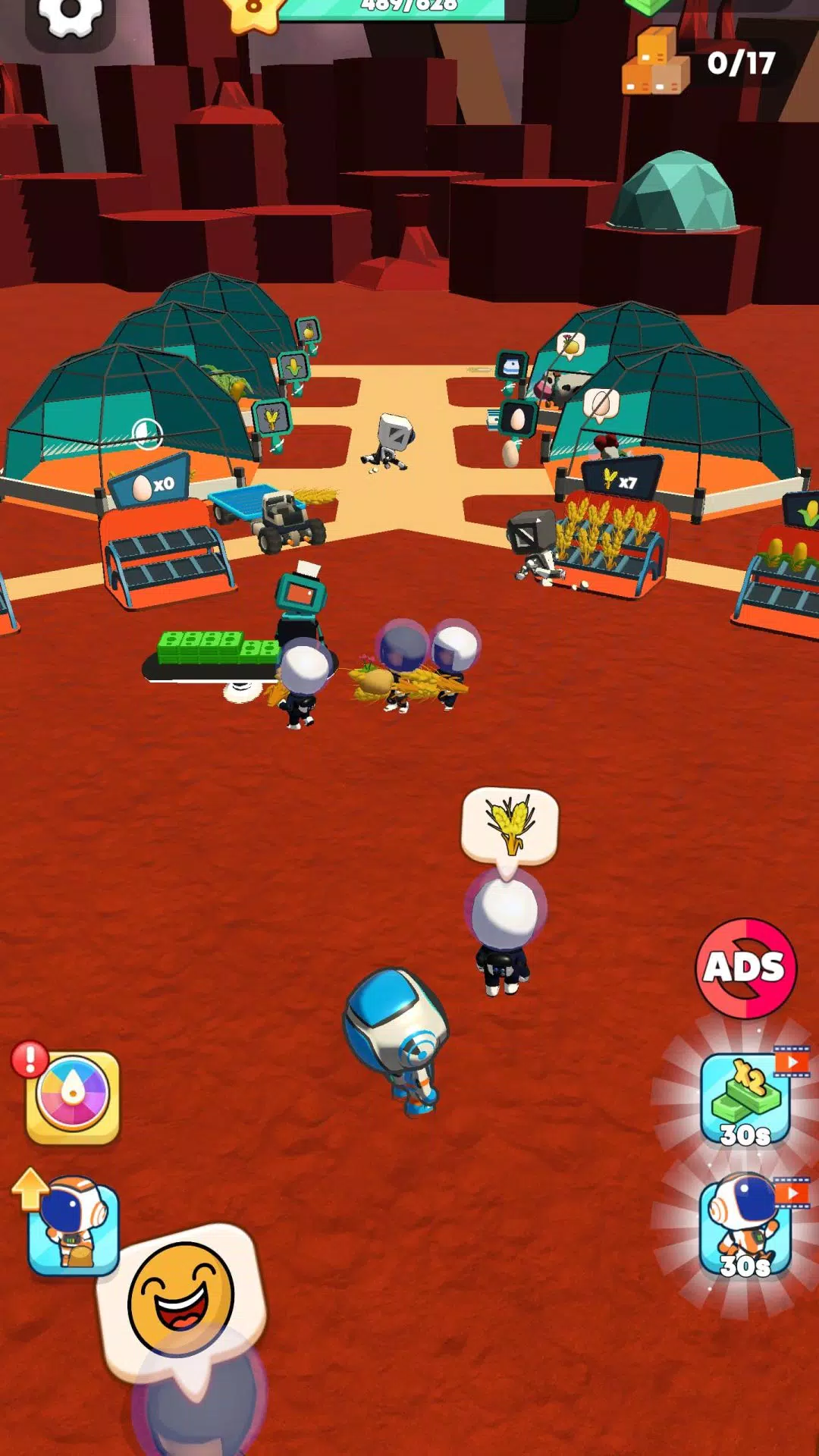Activate the astronaut helper 30s video boost

pos(746,1227)
